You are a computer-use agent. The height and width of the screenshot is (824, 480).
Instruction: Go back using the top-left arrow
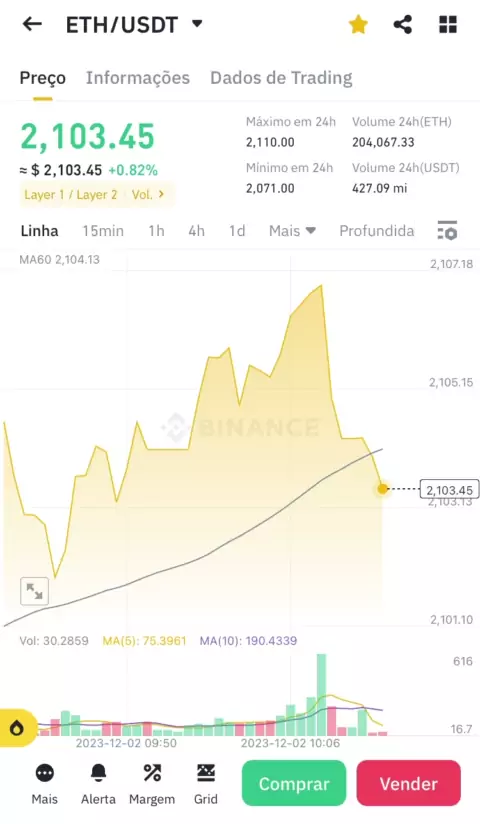32,24
